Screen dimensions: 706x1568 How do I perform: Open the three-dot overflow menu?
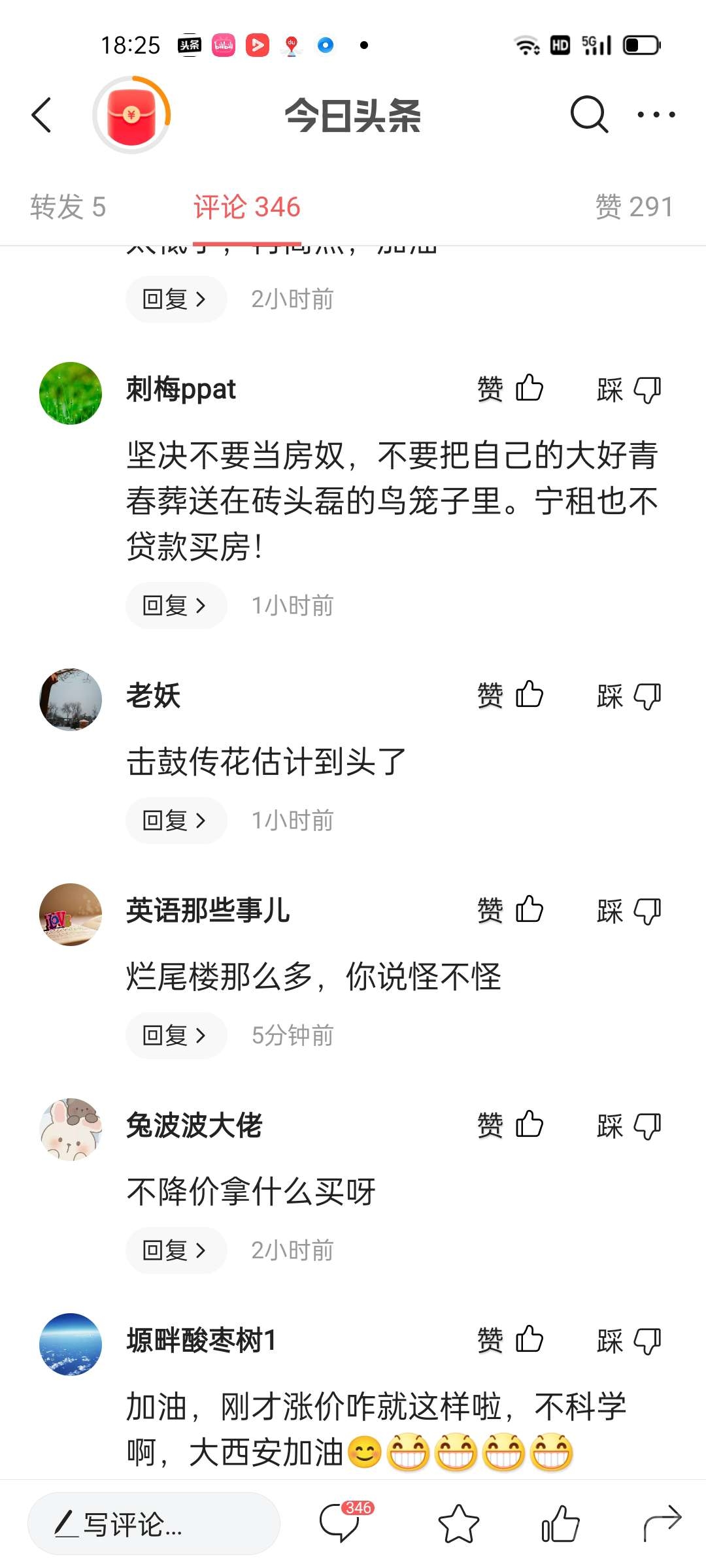coord(656,115)
